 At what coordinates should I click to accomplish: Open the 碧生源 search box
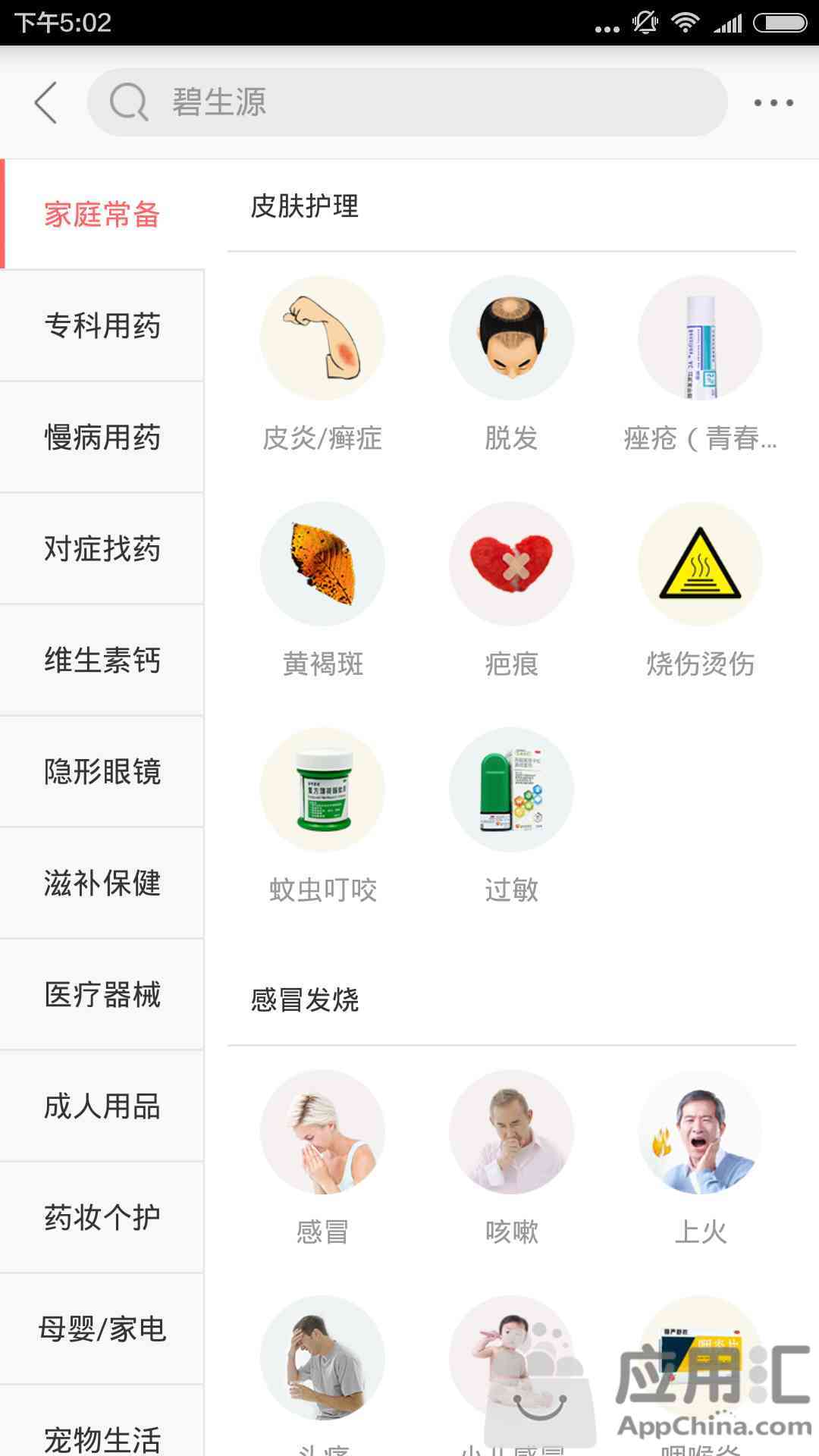[x=407, y=102]
